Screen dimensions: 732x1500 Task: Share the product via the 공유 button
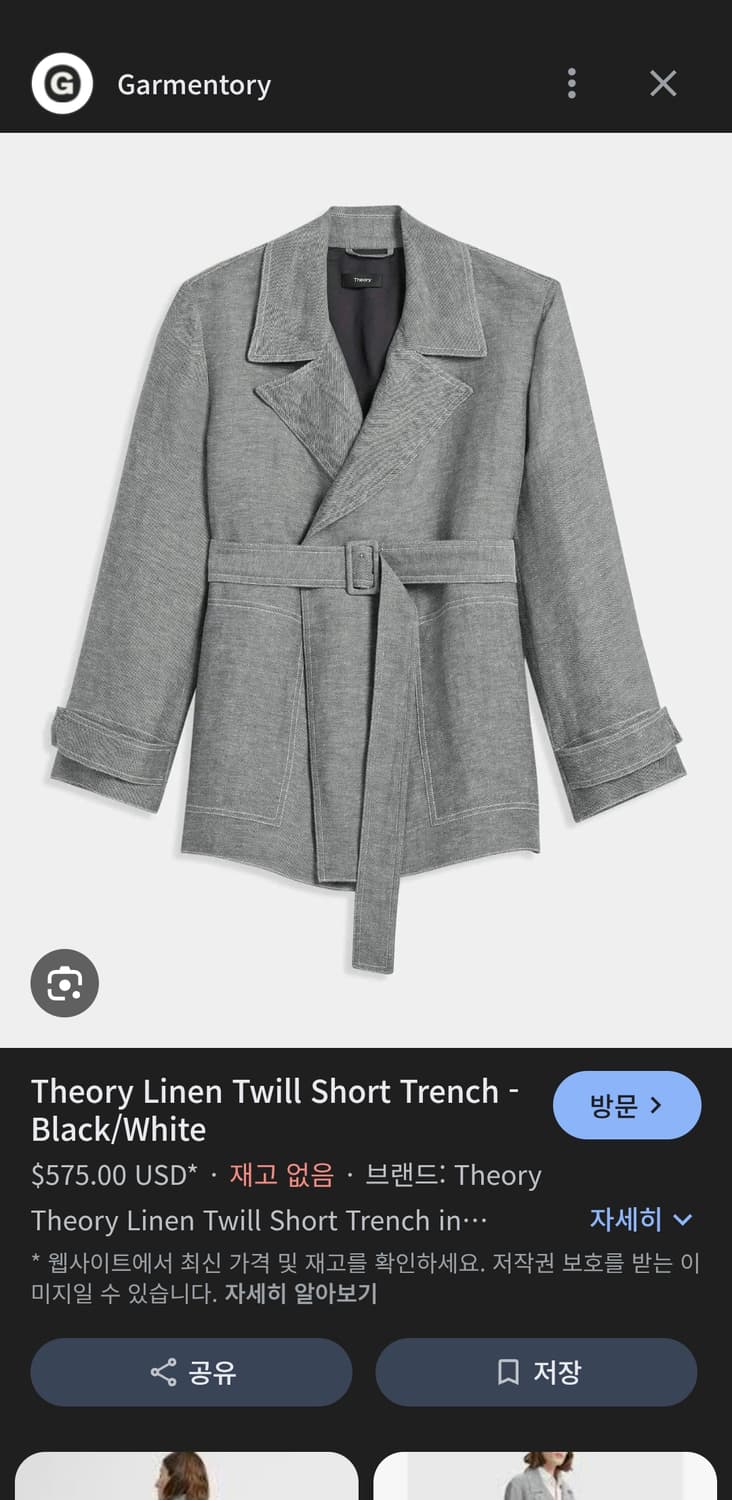(191, 1372)
